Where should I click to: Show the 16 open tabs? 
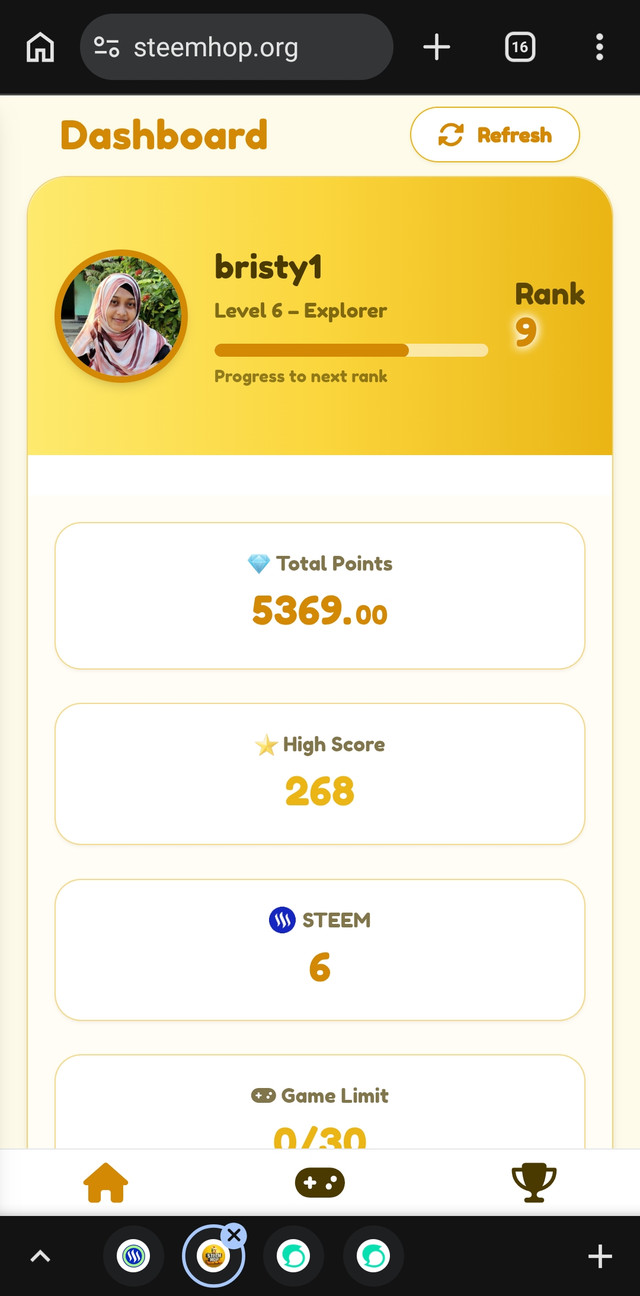tap(520, 47)
